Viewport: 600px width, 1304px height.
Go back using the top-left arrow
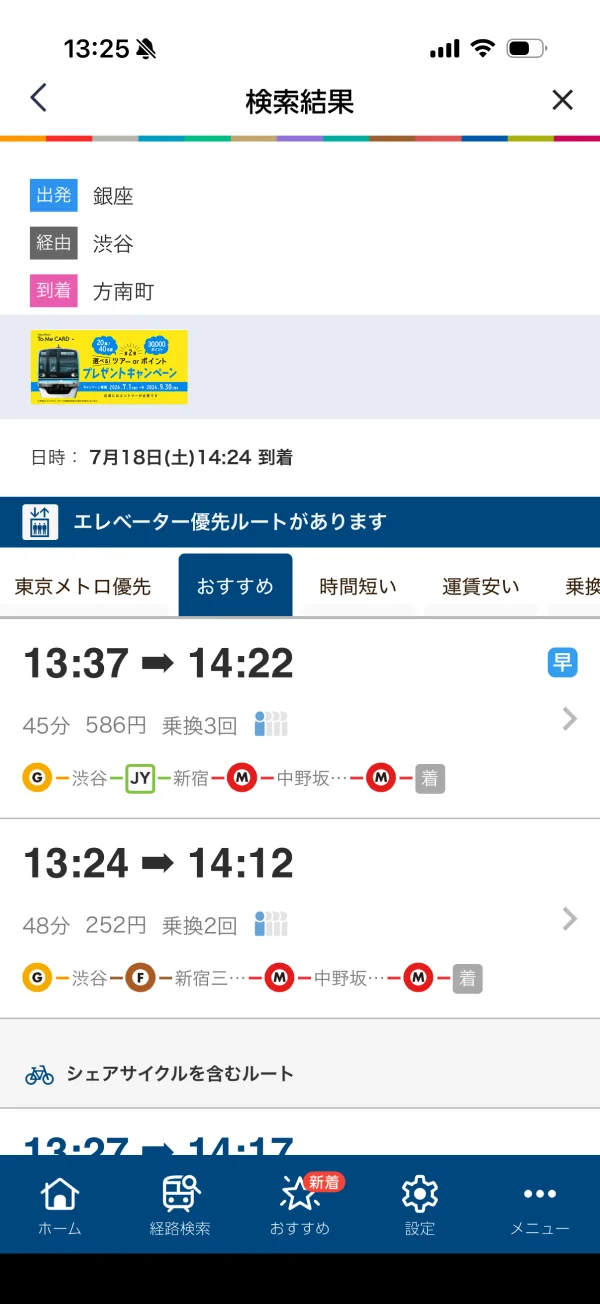(x=38, y=98)
